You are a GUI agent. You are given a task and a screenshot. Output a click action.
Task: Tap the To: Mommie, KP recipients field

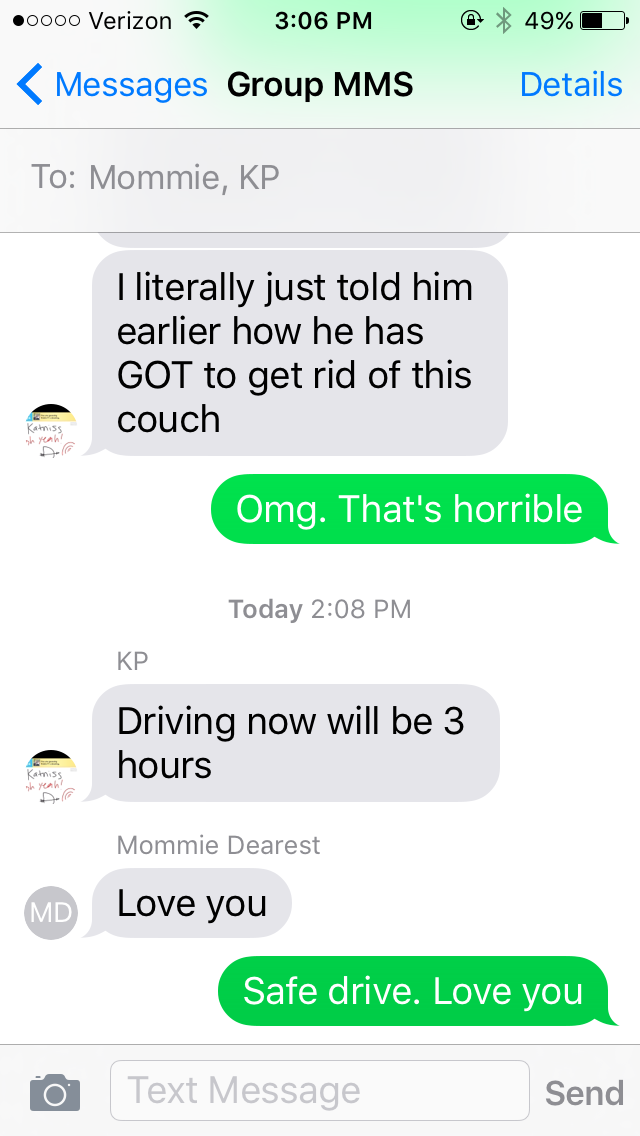pyautogui.click(x=320, y=178)
